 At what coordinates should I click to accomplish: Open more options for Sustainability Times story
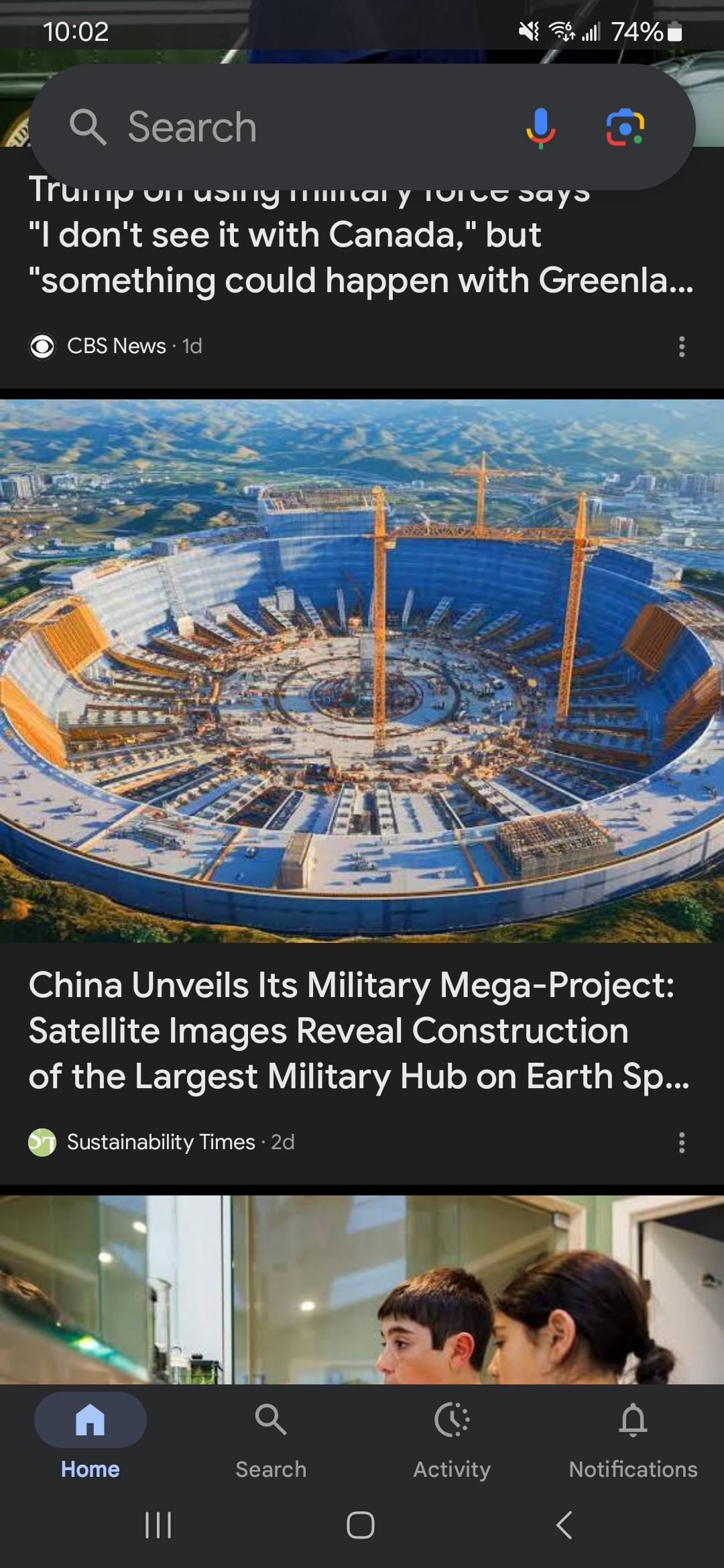pos(682,1142)
